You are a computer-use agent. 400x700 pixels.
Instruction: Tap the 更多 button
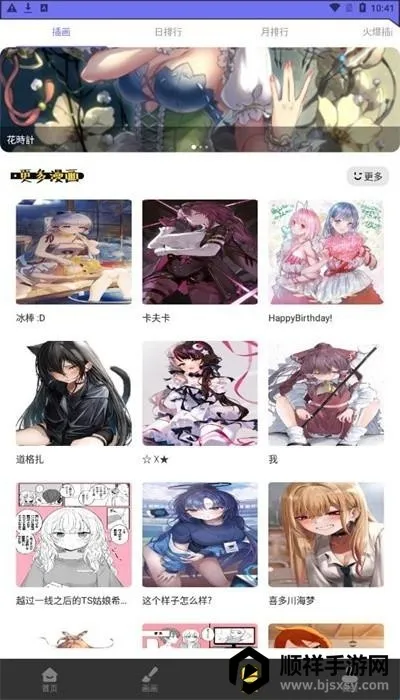368,176
